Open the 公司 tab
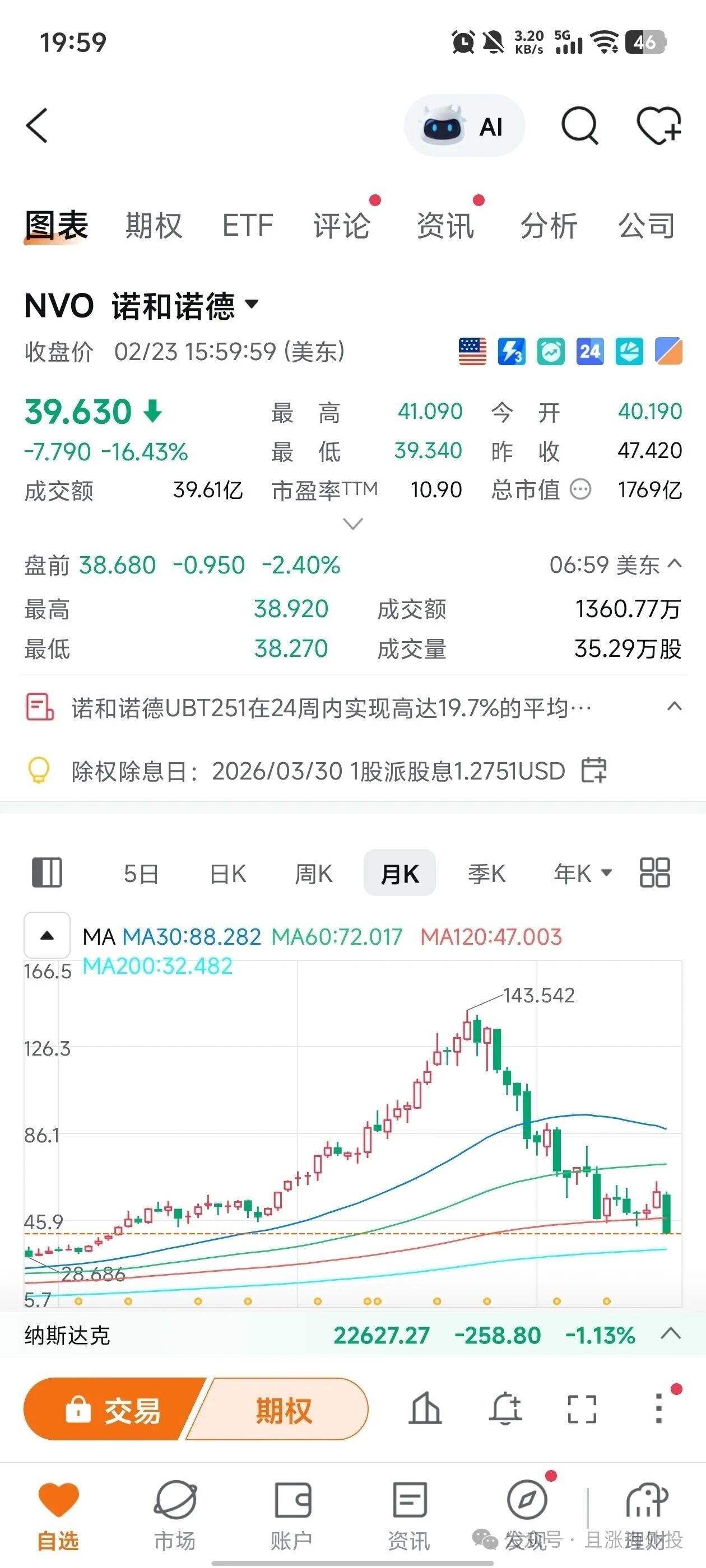Viewport: 706px width, 1568px height. (647, 226)
